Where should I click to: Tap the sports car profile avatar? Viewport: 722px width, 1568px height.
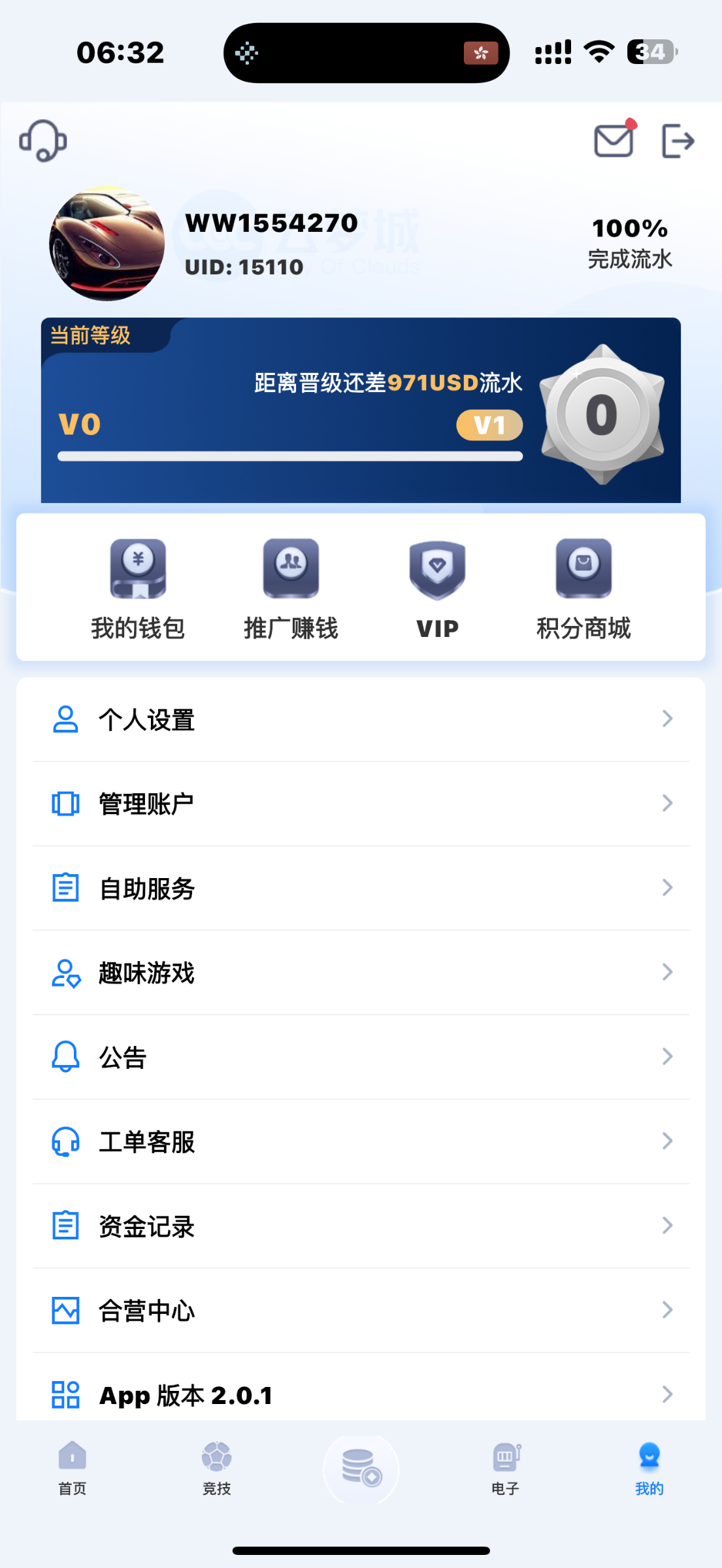pos(107,244)
